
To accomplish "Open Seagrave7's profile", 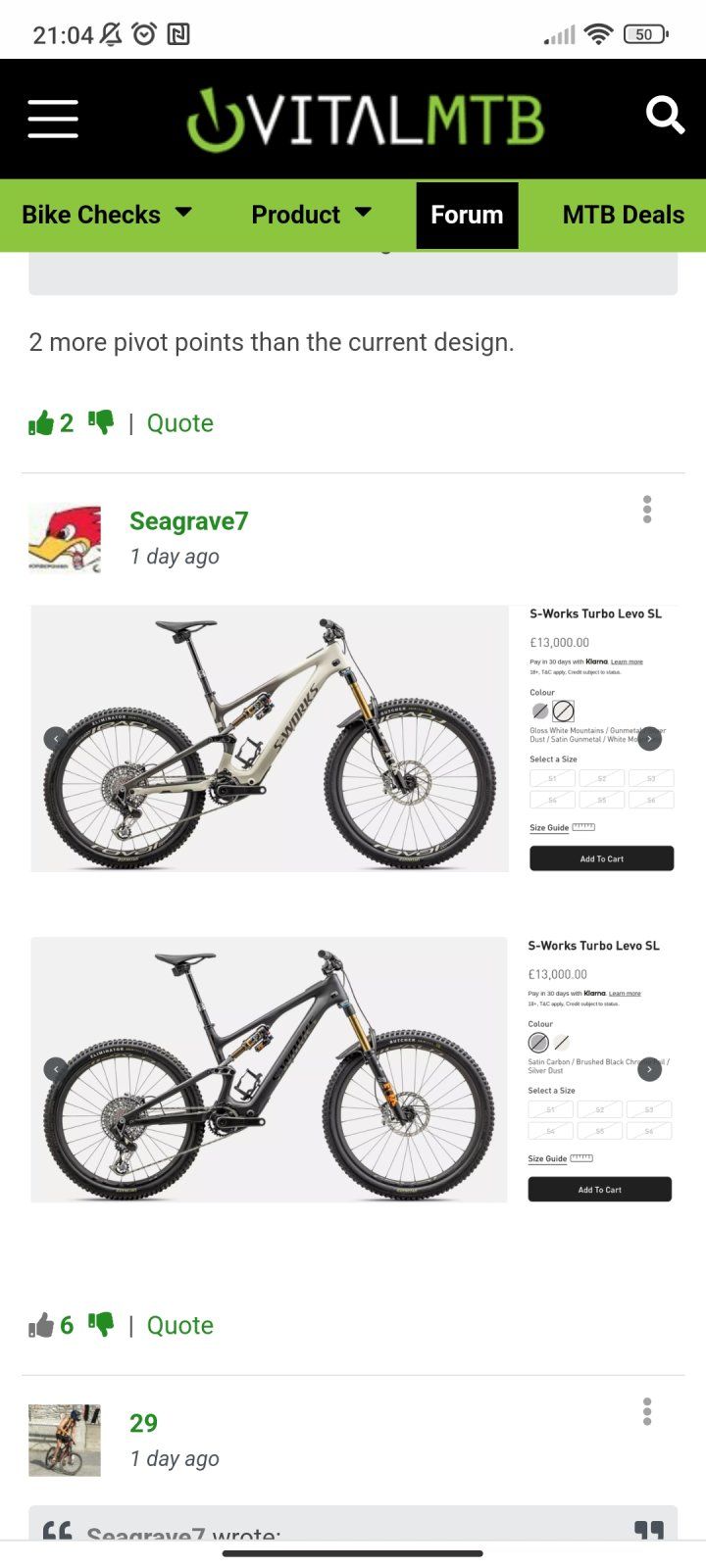I will tap(188, 521).
